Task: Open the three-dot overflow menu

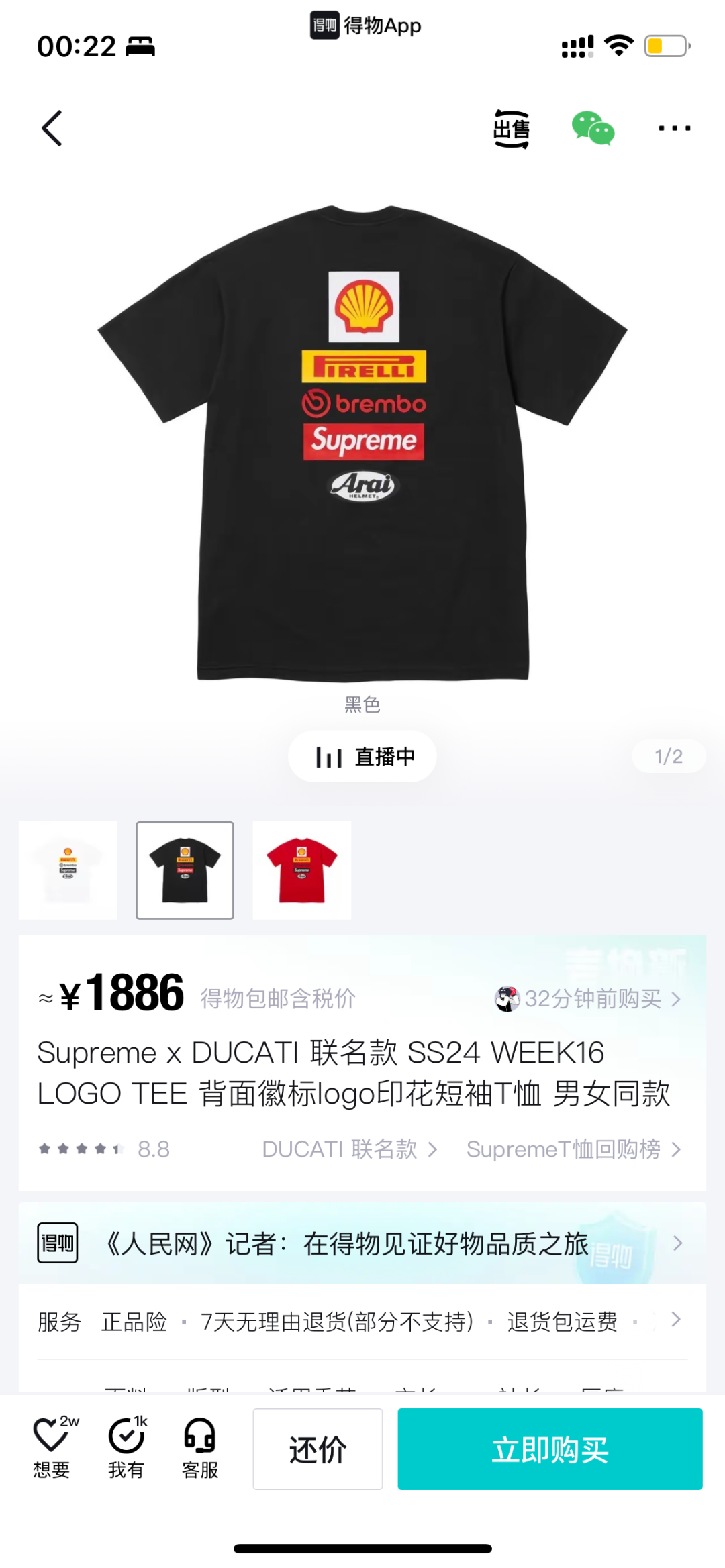Action: (x=674, y=128)
